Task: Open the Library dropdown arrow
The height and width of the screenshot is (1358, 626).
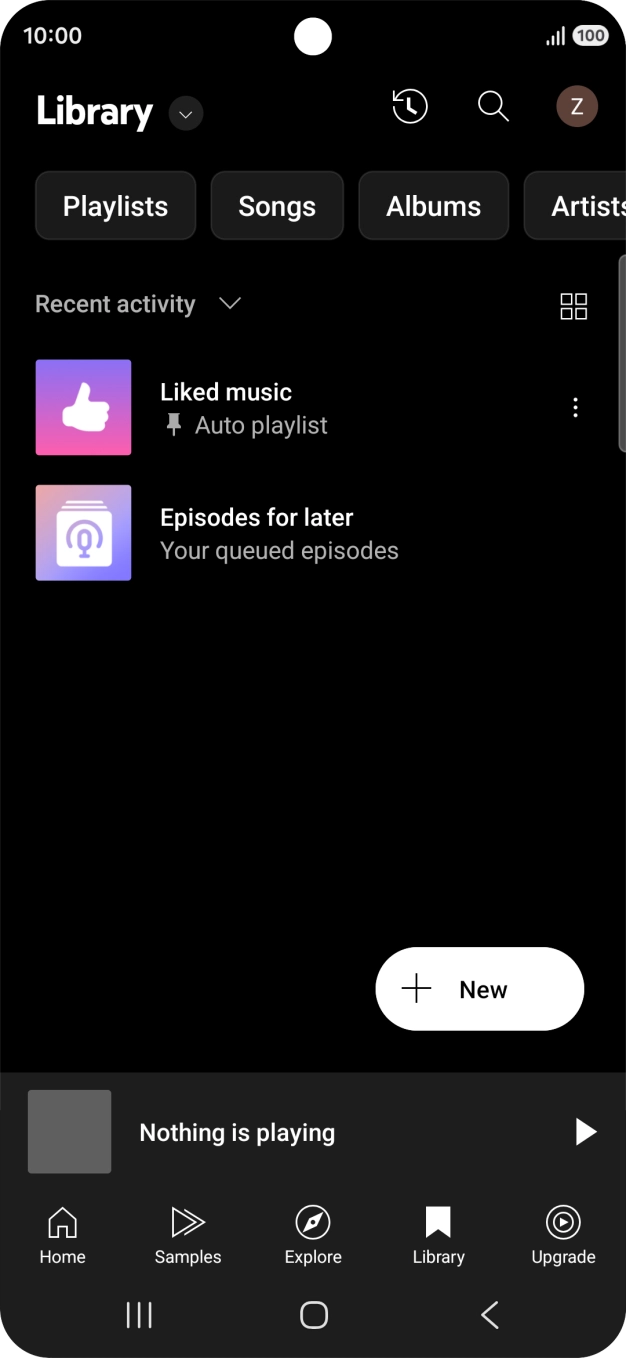Action: [x=186, y=114]
